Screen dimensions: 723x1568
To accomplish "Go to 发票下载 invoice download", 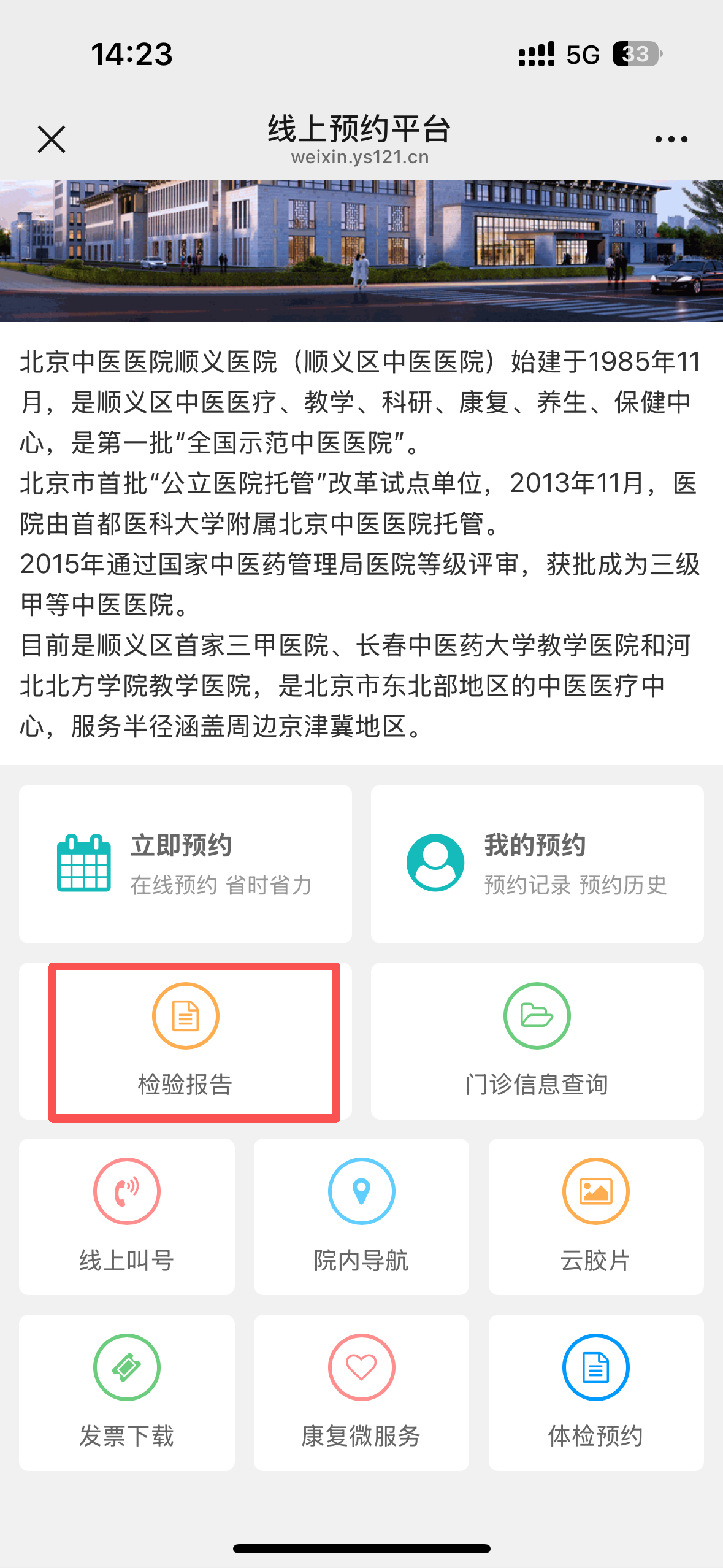I will point(127,1392).
